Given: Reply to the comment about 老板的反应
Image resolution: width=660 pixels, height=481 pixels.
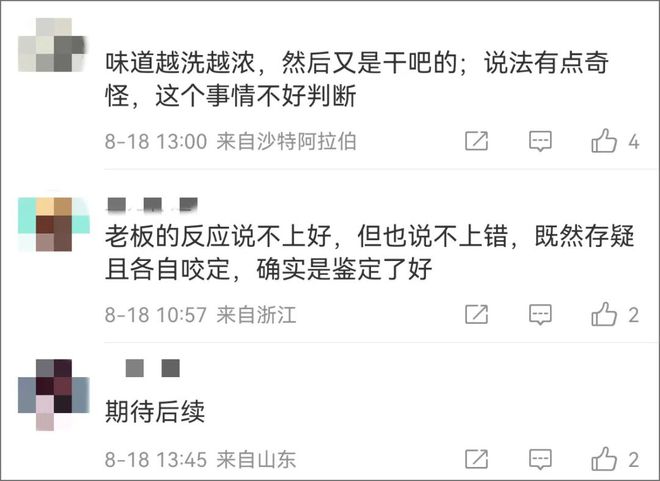Looking at the screenshot, I should [540, 316].
